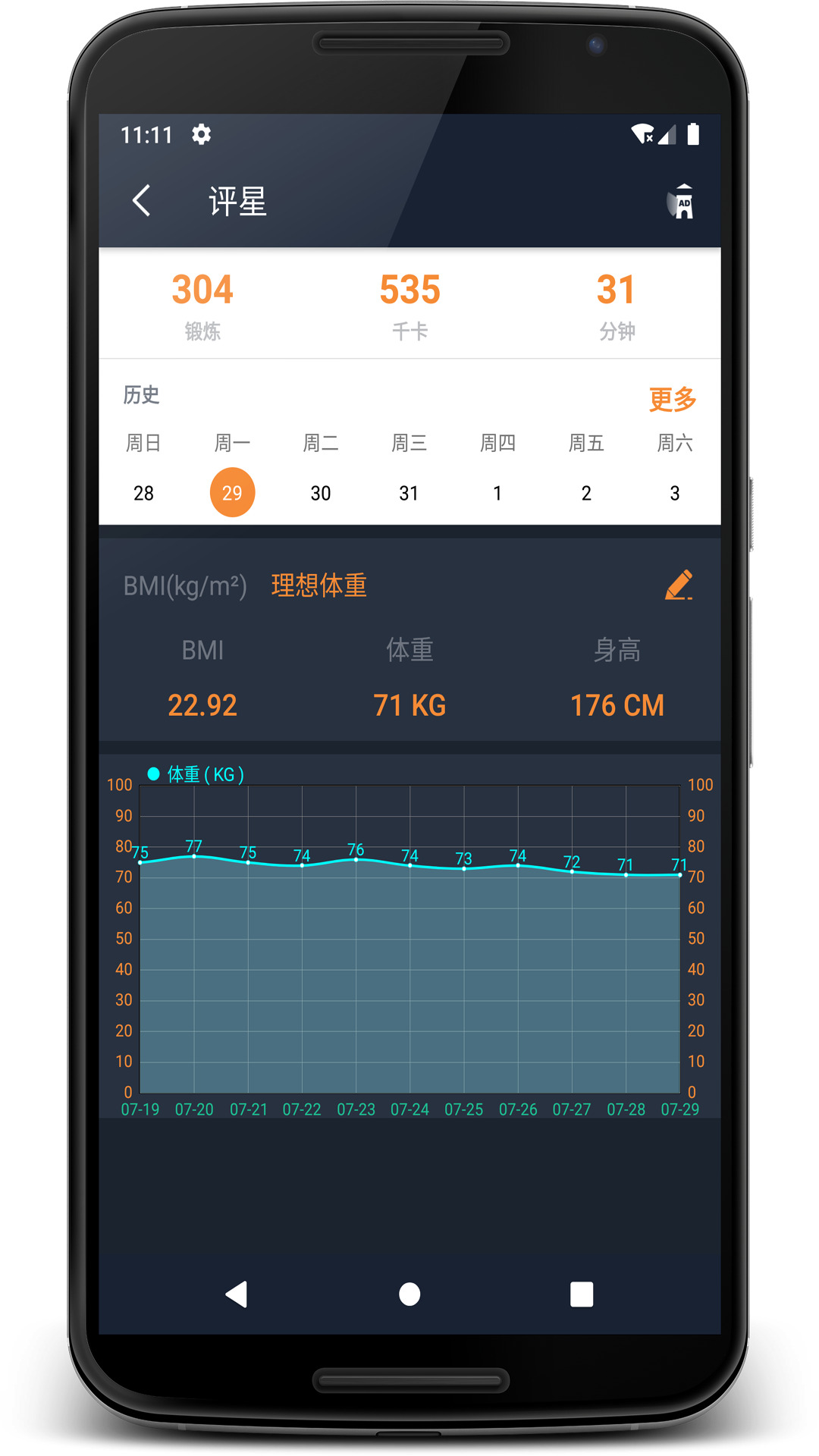Select date 31 in the history calendar
Screen dimensions: 819x1456
pos(409,493)
